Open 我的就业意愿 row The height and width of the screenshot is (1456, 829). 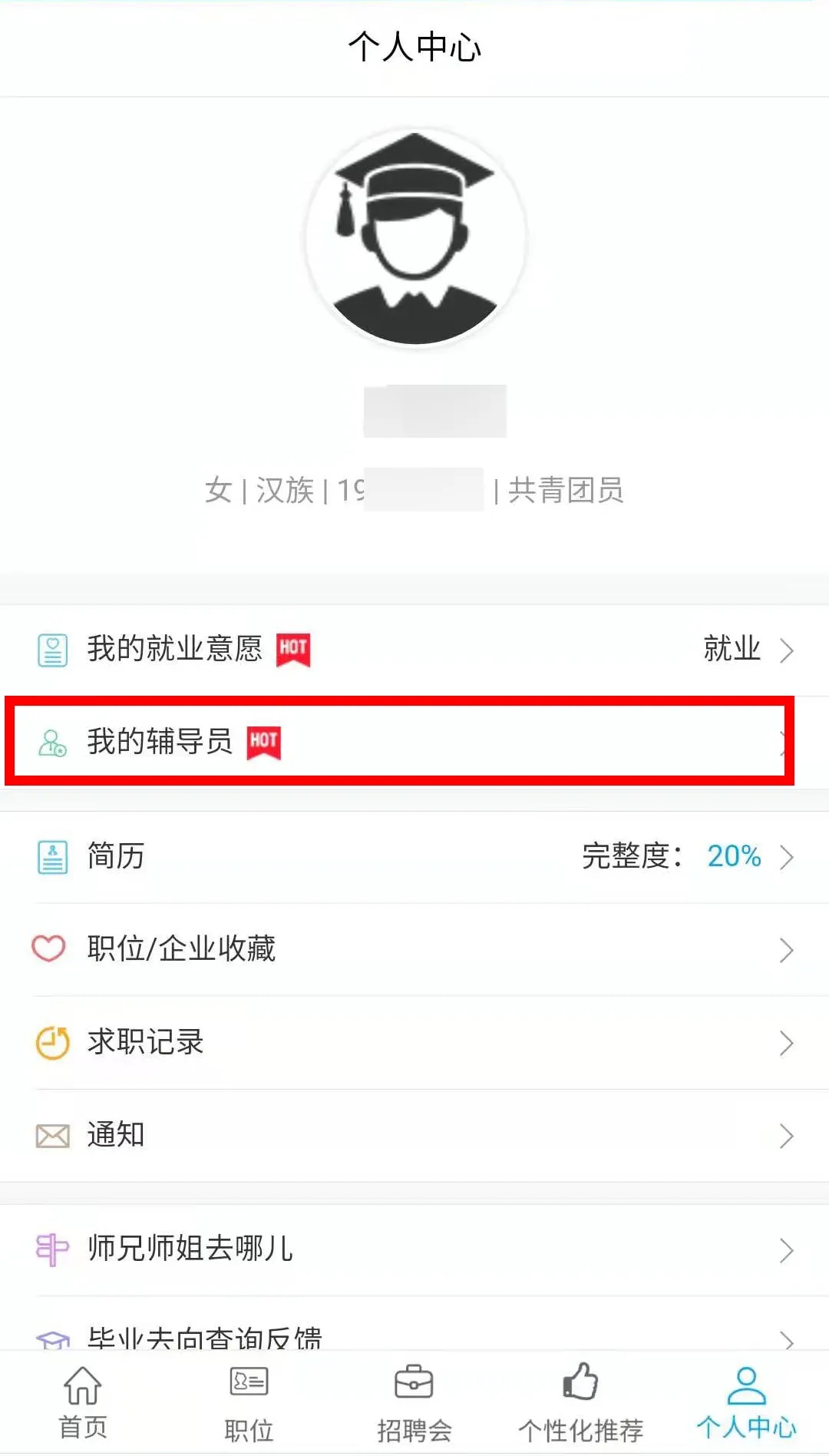[x=414, y=650]
